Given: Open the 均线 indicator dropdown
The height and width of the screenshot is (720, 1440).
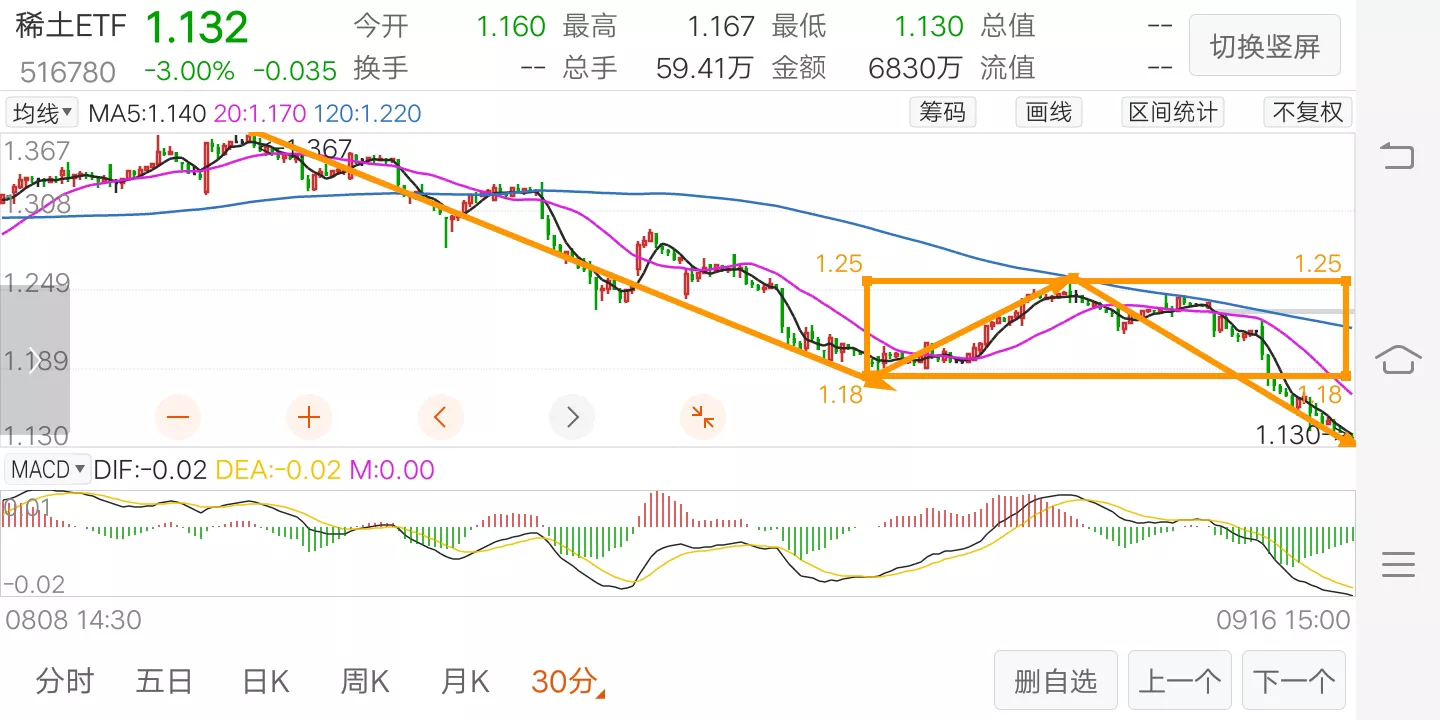Looking at the screenshot, I should (42, 113).
